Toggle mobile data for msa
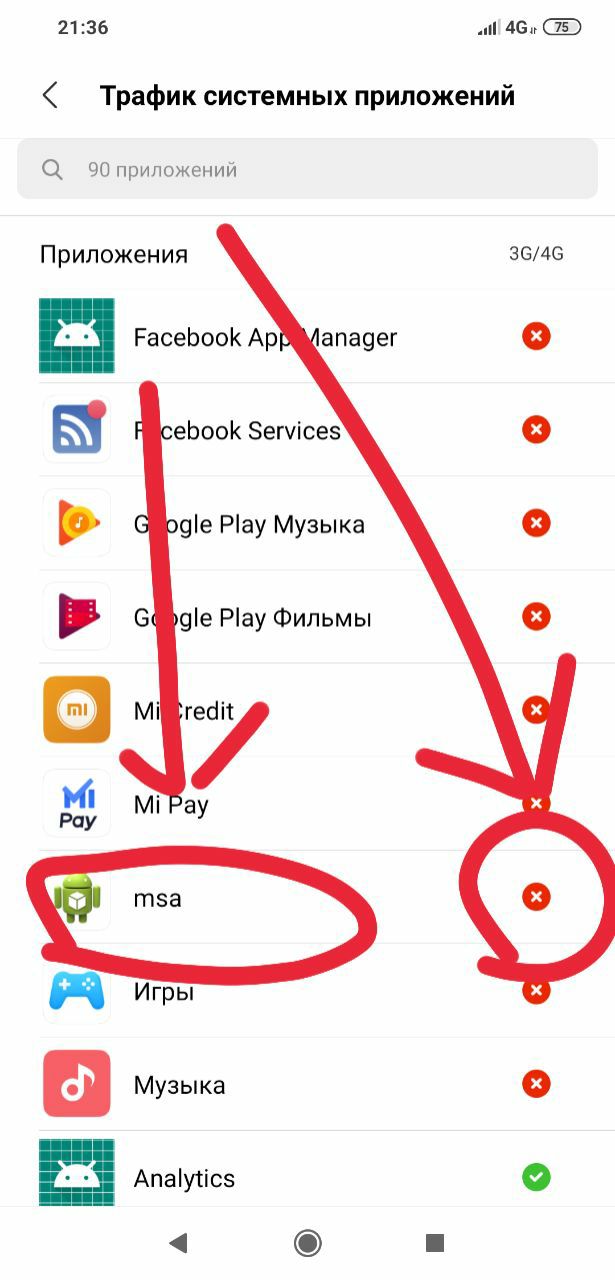The height and width of the screenshot is (1280, 615). coord(536,897)
